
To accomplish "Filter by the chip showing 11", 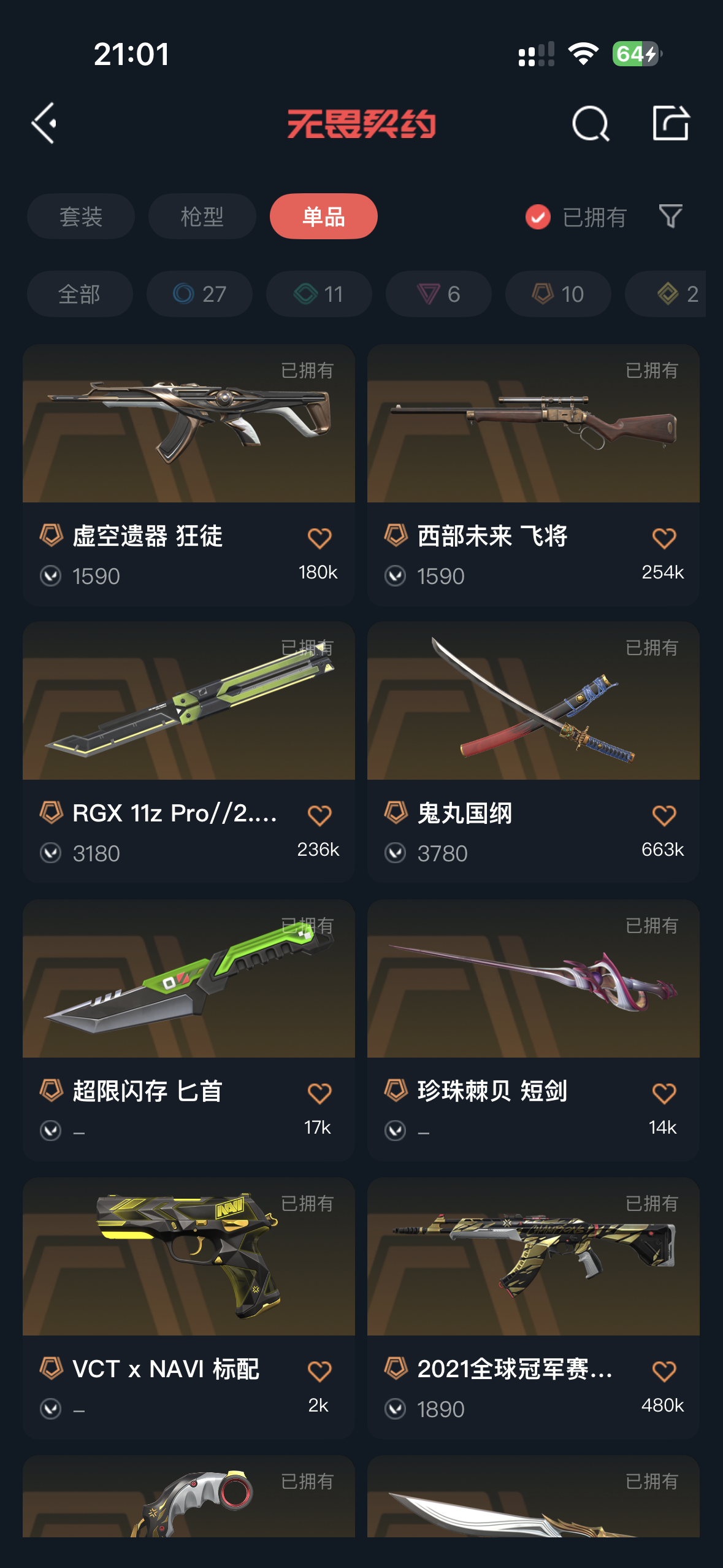I will point(318,294).
